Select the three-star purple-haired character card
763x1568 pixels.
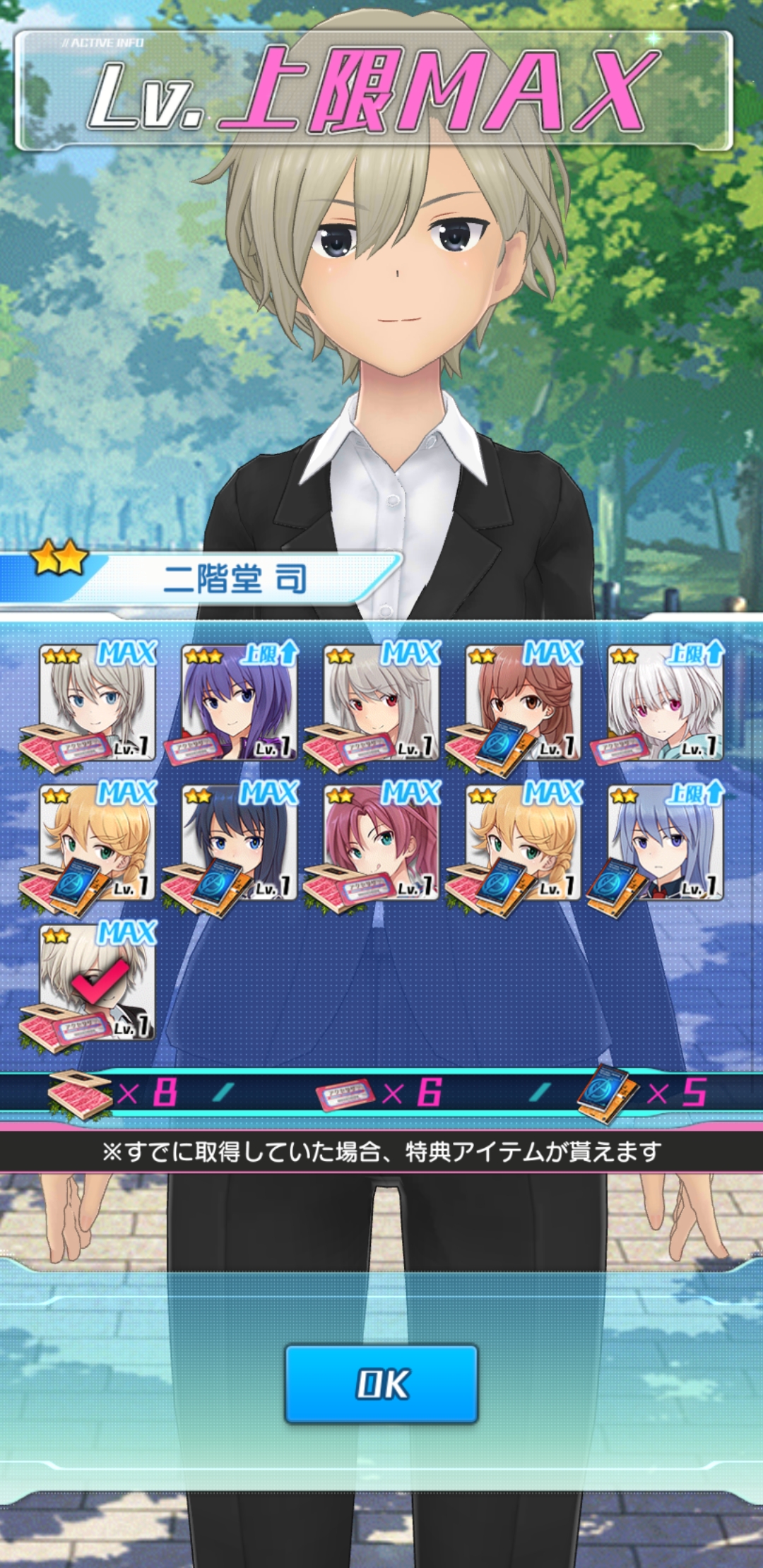coord(239,702)
